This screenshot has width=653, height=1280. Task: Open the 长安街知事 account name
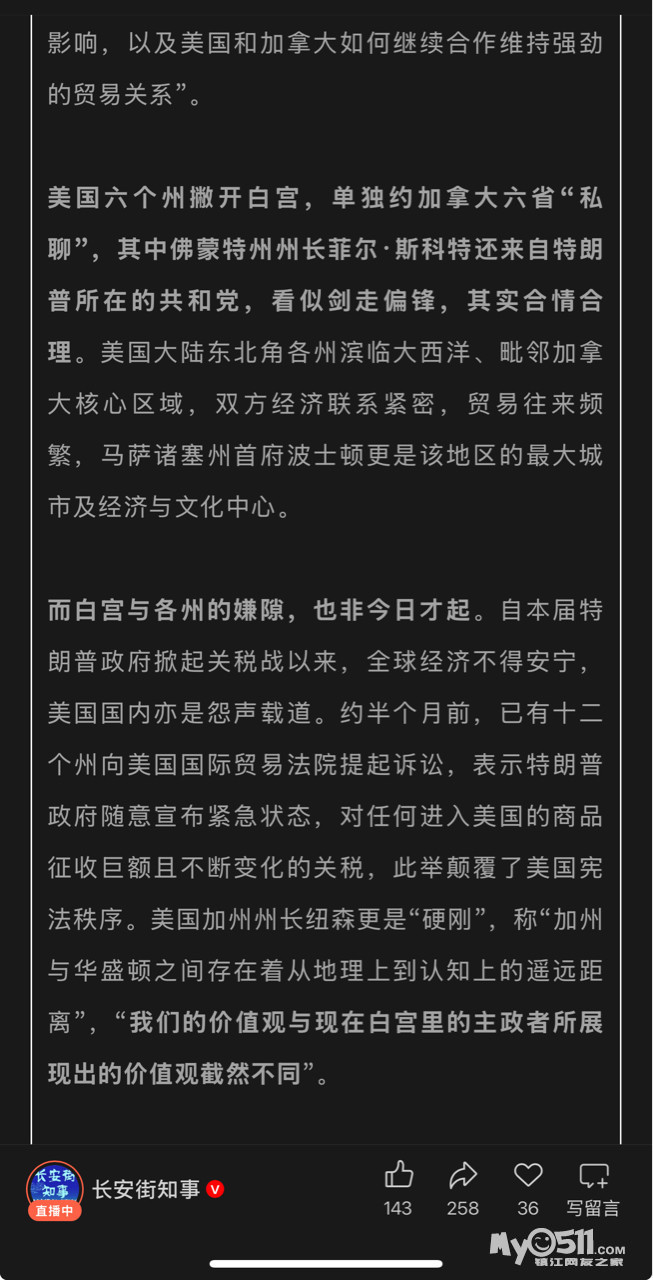coord(146,1190)
